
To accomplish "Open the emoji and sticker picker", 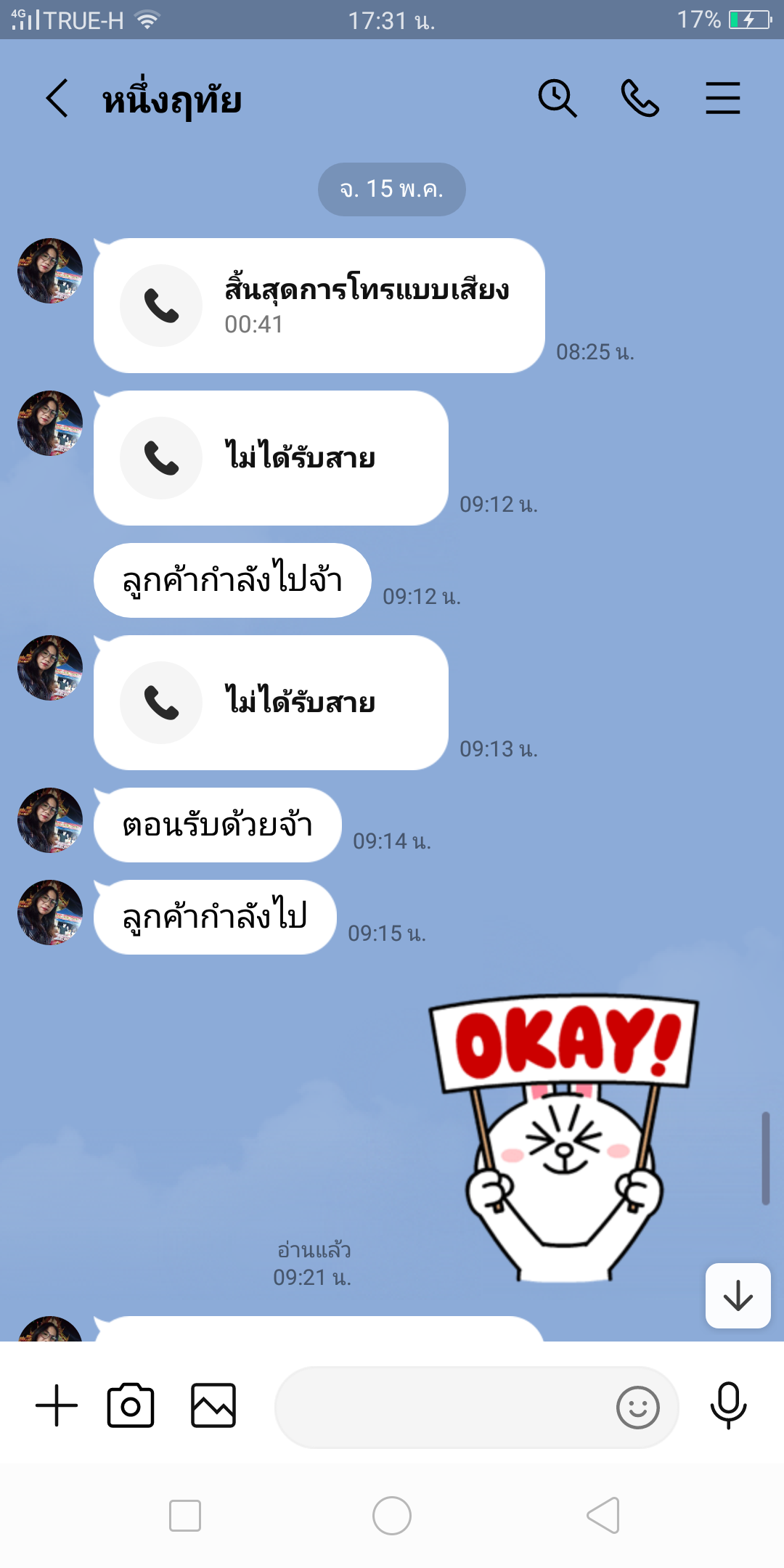I will click(637, 1408).
